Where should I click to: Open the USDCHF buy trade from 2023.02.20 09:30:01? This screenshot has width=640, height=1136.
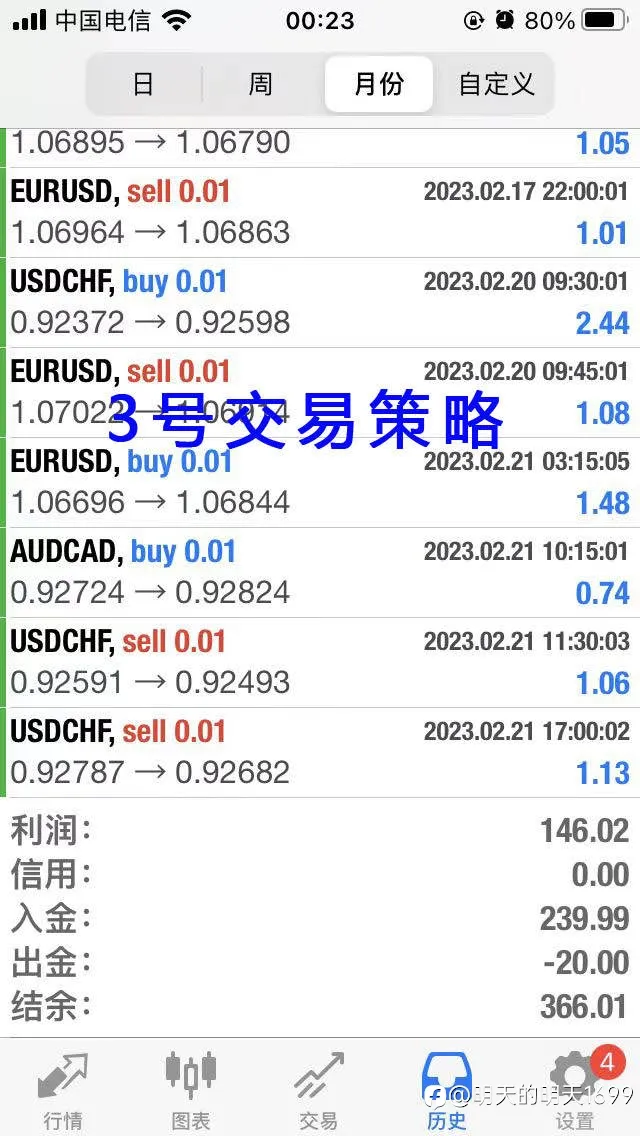(320, 303)
